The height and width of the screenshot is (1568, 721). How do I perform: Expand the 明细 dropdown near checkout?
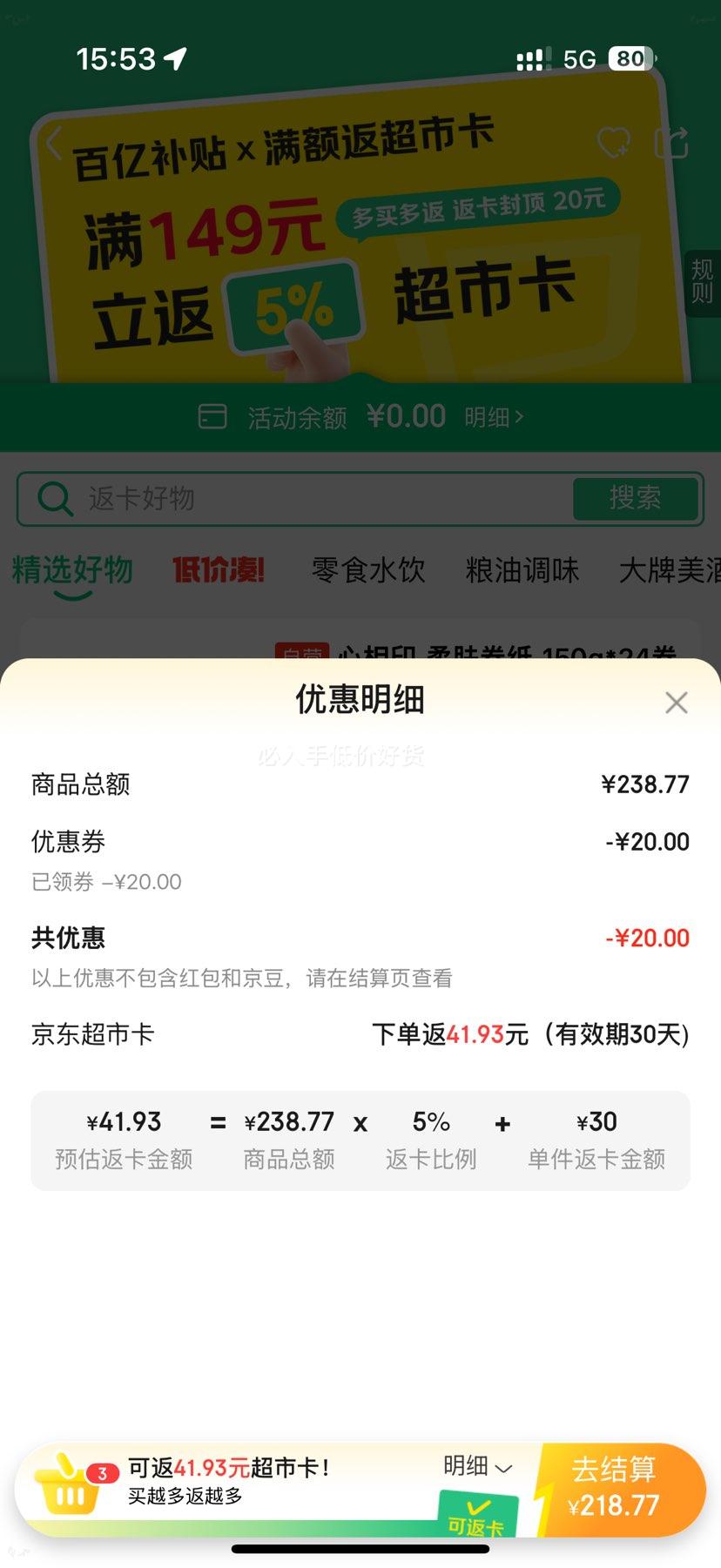475,1467
